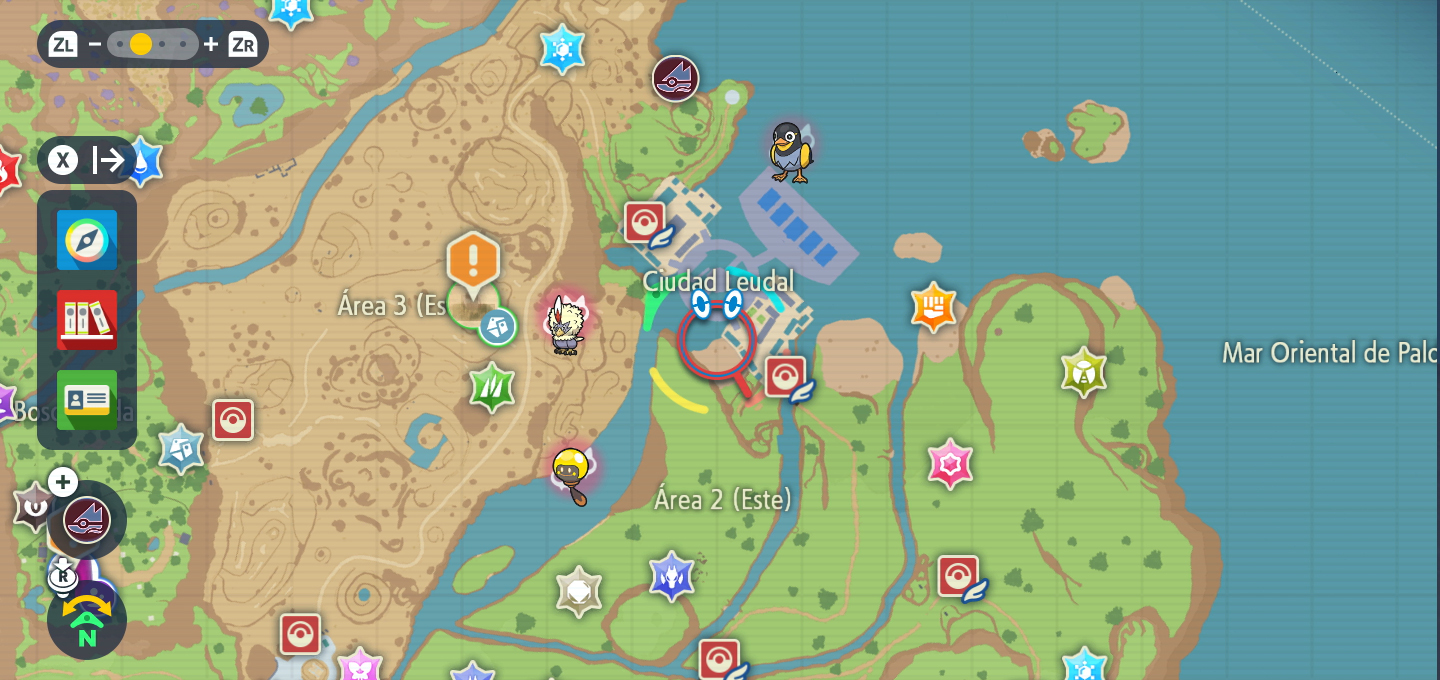
Task: Tap the pink Tera Raid crystal in Área 2
Action: pyautogui.click(x=950, y=464)
